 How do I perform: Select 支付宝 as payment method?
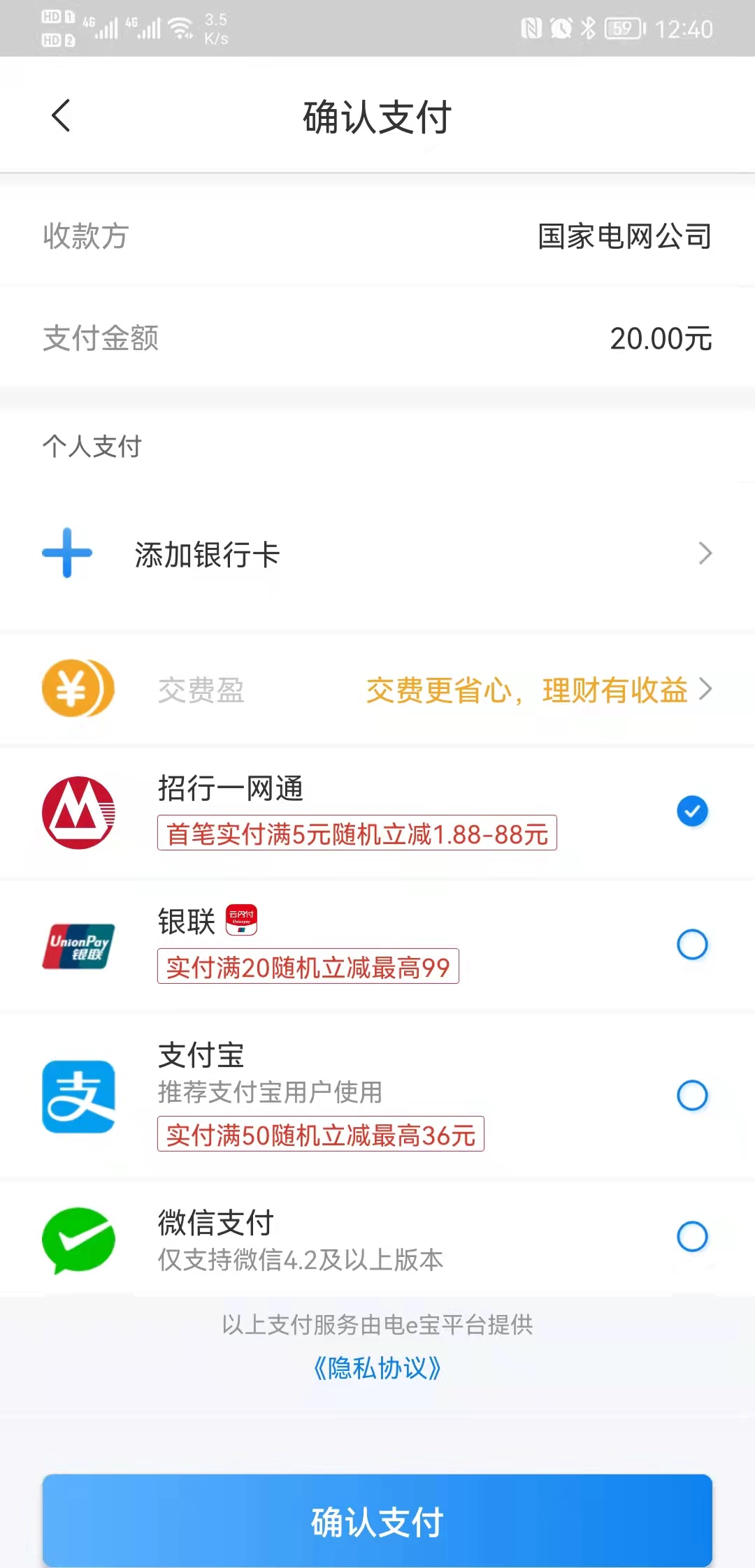(x=377, y=1096)
